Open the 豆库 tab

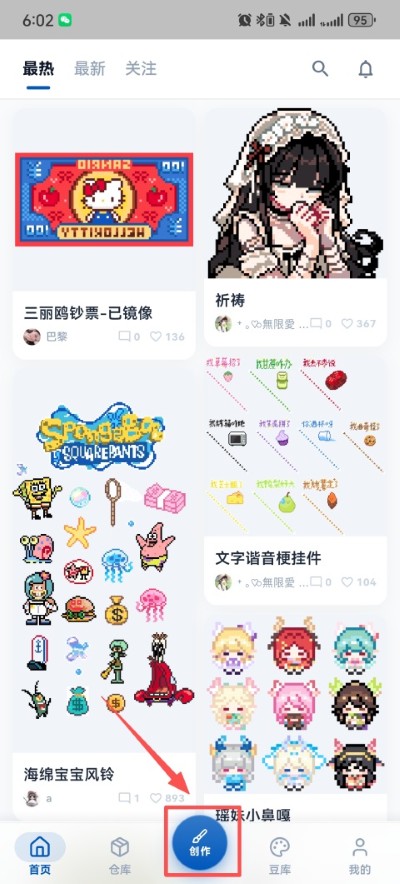[x=279, y=855]
